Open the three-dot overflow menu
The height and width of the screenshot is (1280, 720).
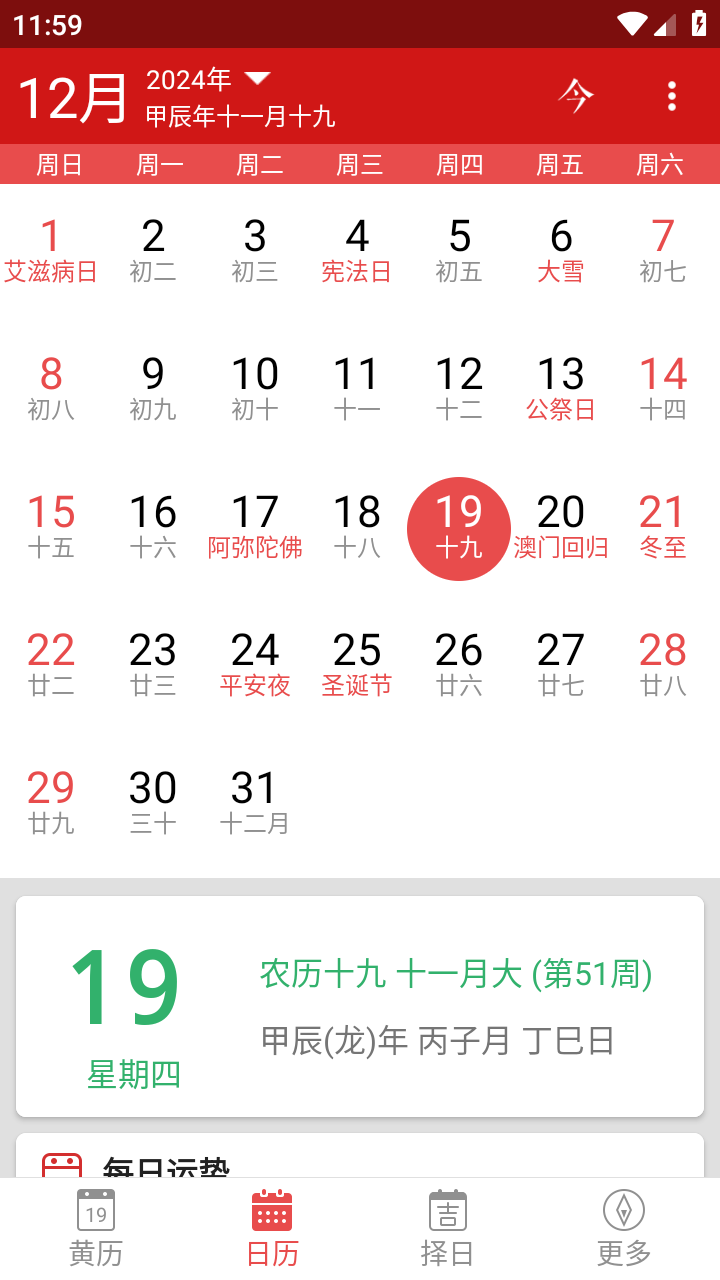(672, 96)
